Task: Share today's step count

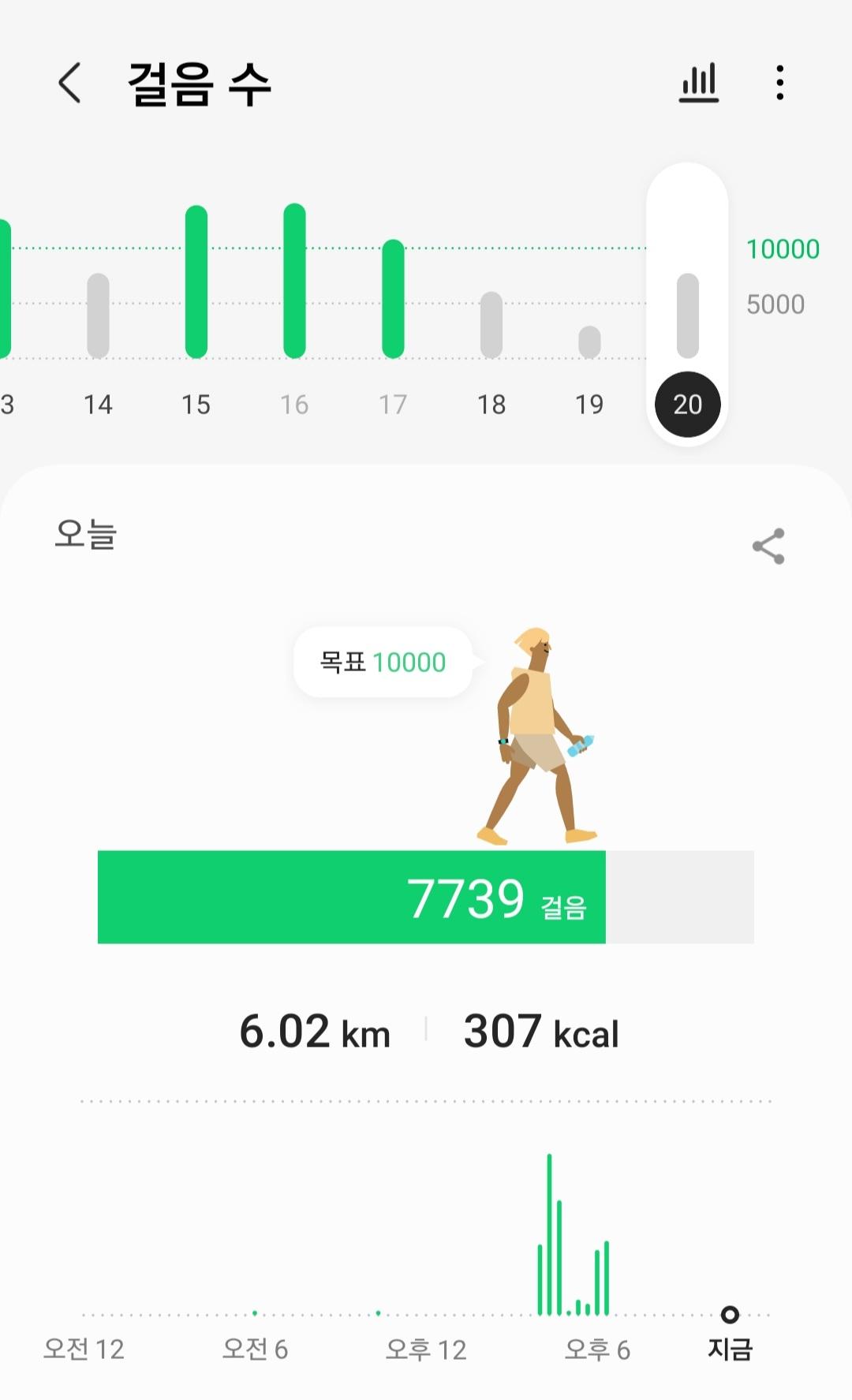Action: click(768, 546)
